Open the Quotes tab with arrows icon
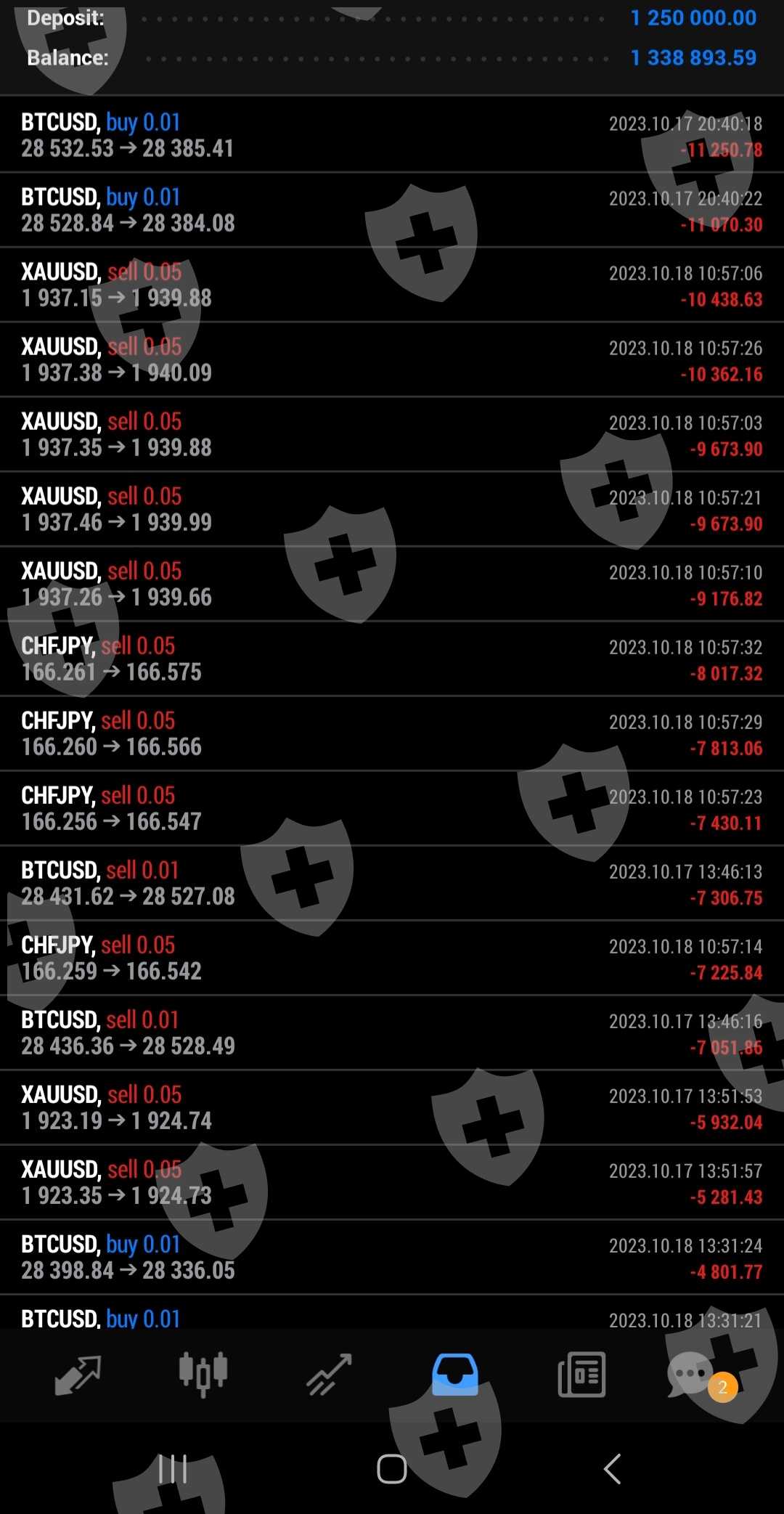Screen dimensions: 784x1514 pos(78,1374)
